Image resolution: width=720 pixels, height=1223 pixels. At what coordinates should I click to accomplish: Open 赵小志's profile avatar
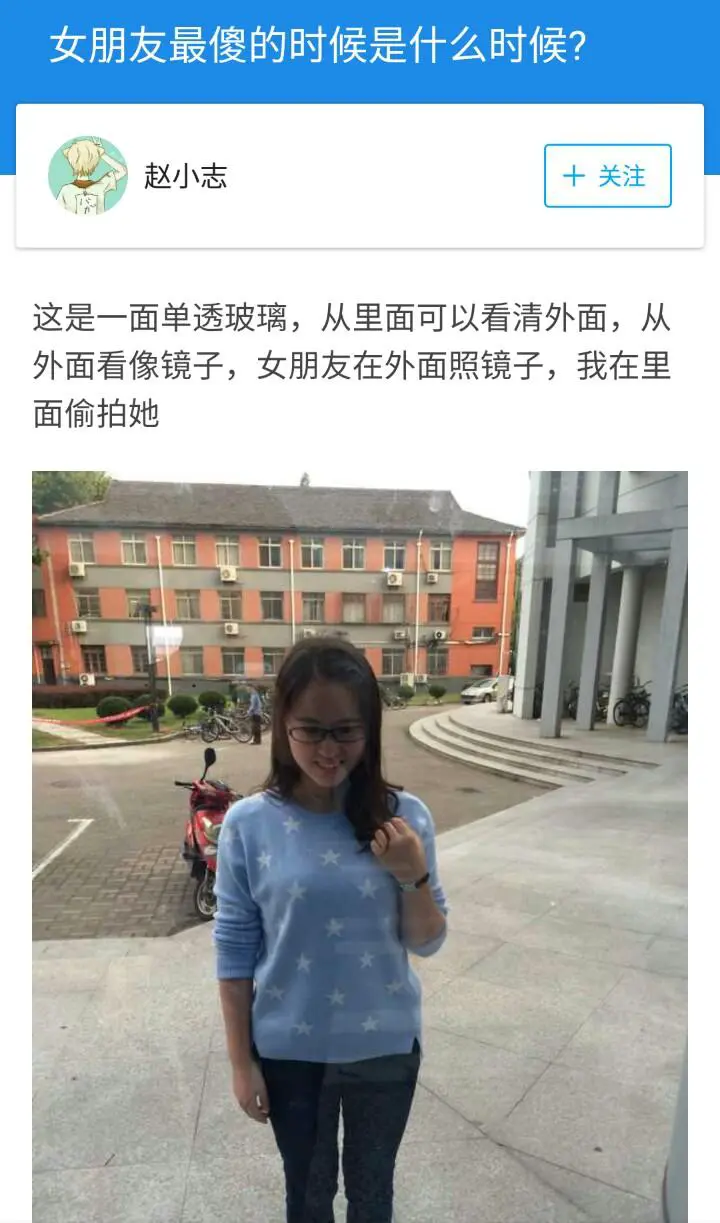(x=88, y=176)
